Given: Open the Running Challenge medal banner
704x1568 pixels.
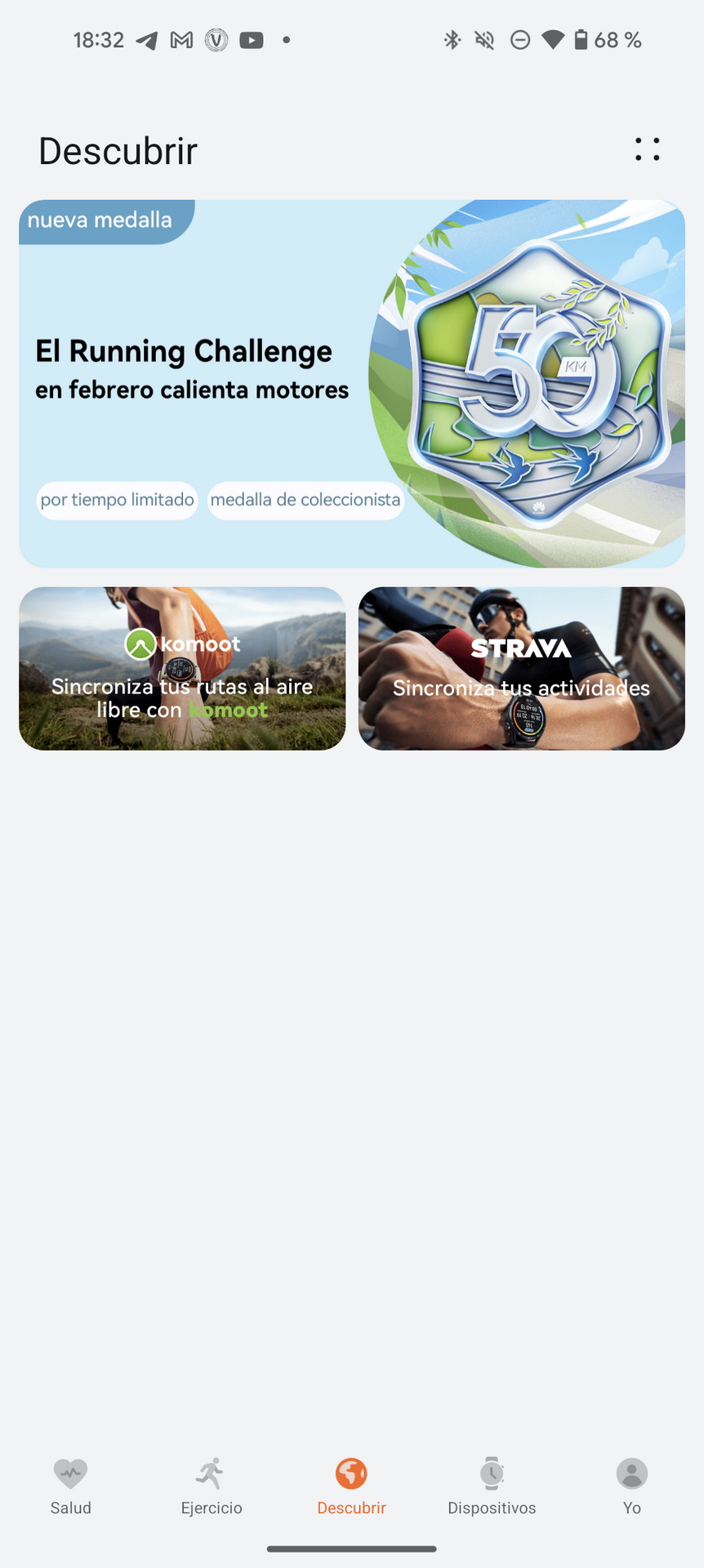Looking at the screenshot, I should pyautogui.click(x=352, y=384).
